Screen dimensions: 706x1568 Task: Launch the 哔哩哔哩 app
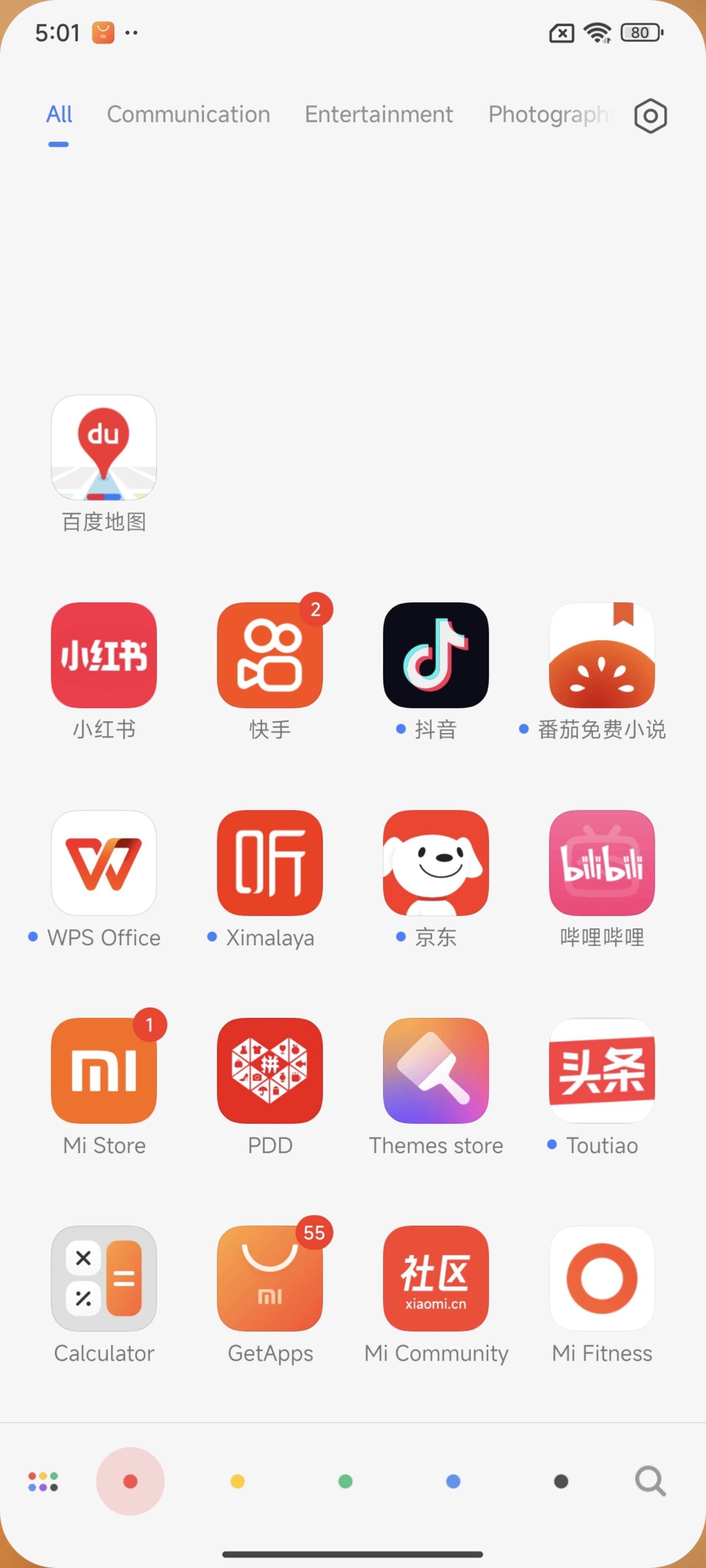(x=602, y=862)
